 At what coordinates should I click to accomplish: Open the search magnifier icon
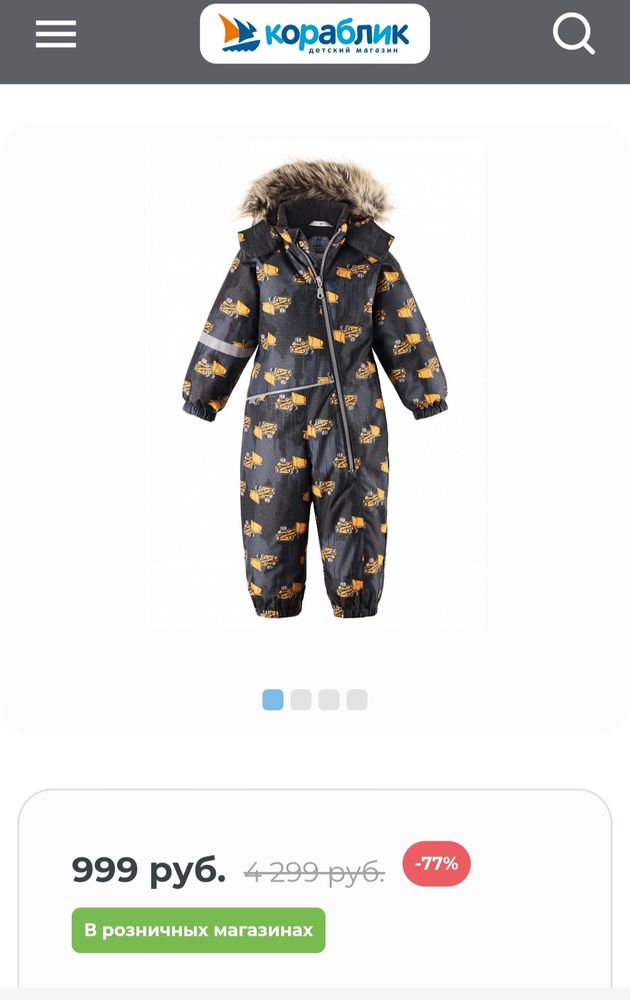tap(573, 35)
